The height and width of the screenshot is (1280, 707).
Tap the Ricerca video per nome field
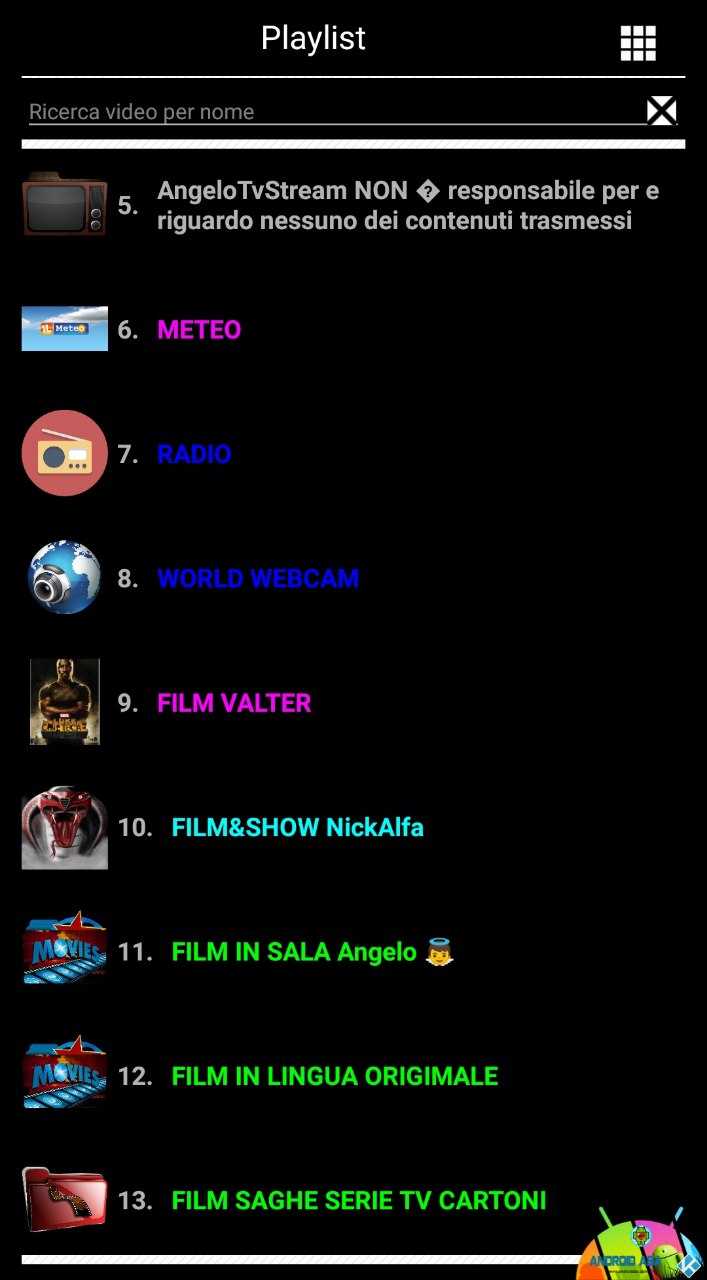pos(330,112)
